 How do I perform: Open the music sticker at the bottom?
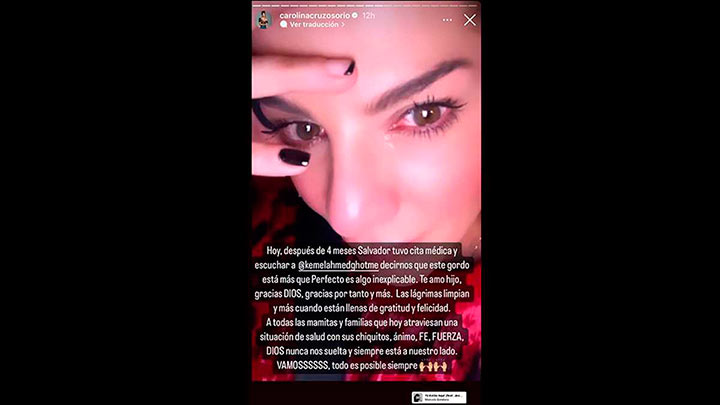pyautogui.click(x=438, y=397)
